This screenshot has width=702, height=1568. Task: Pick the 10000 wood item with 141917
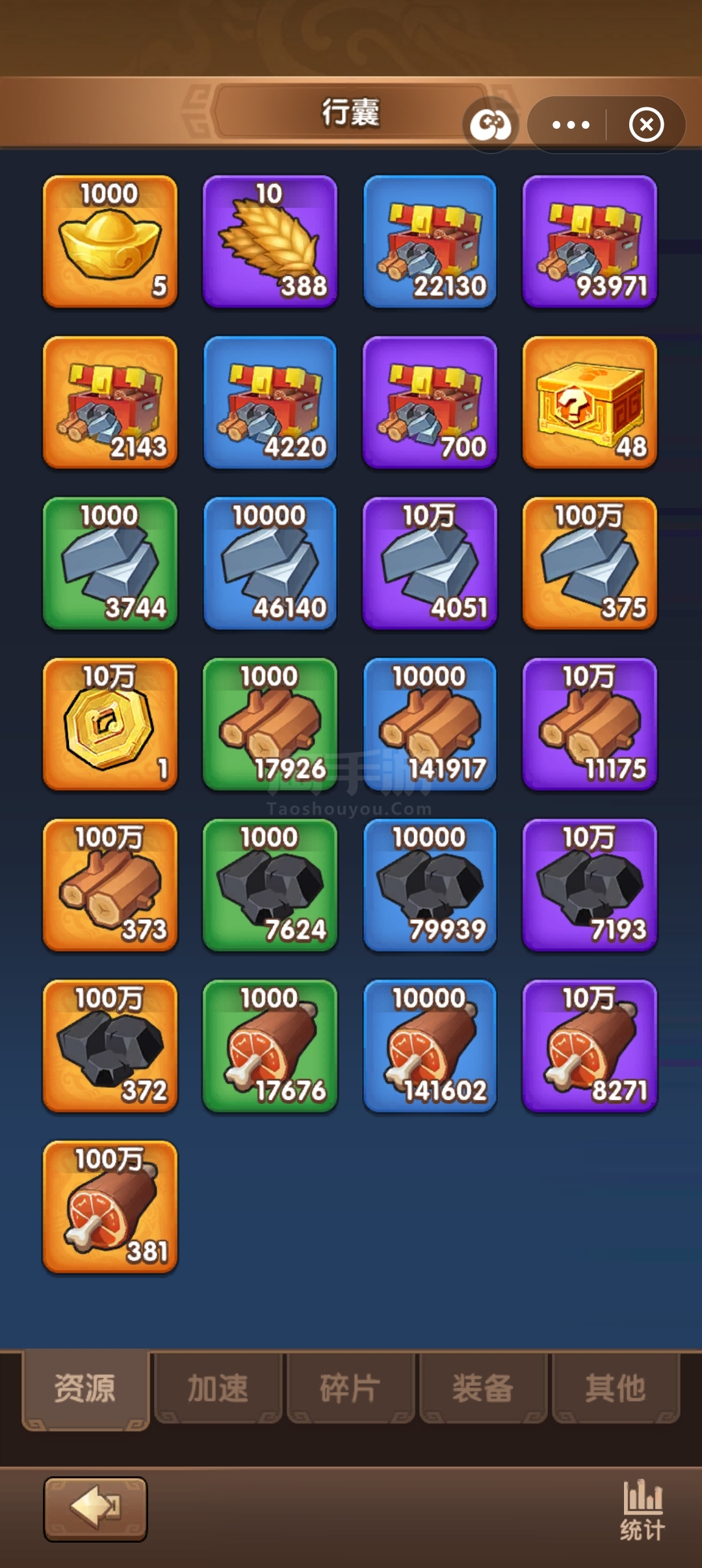click(430, 724)
